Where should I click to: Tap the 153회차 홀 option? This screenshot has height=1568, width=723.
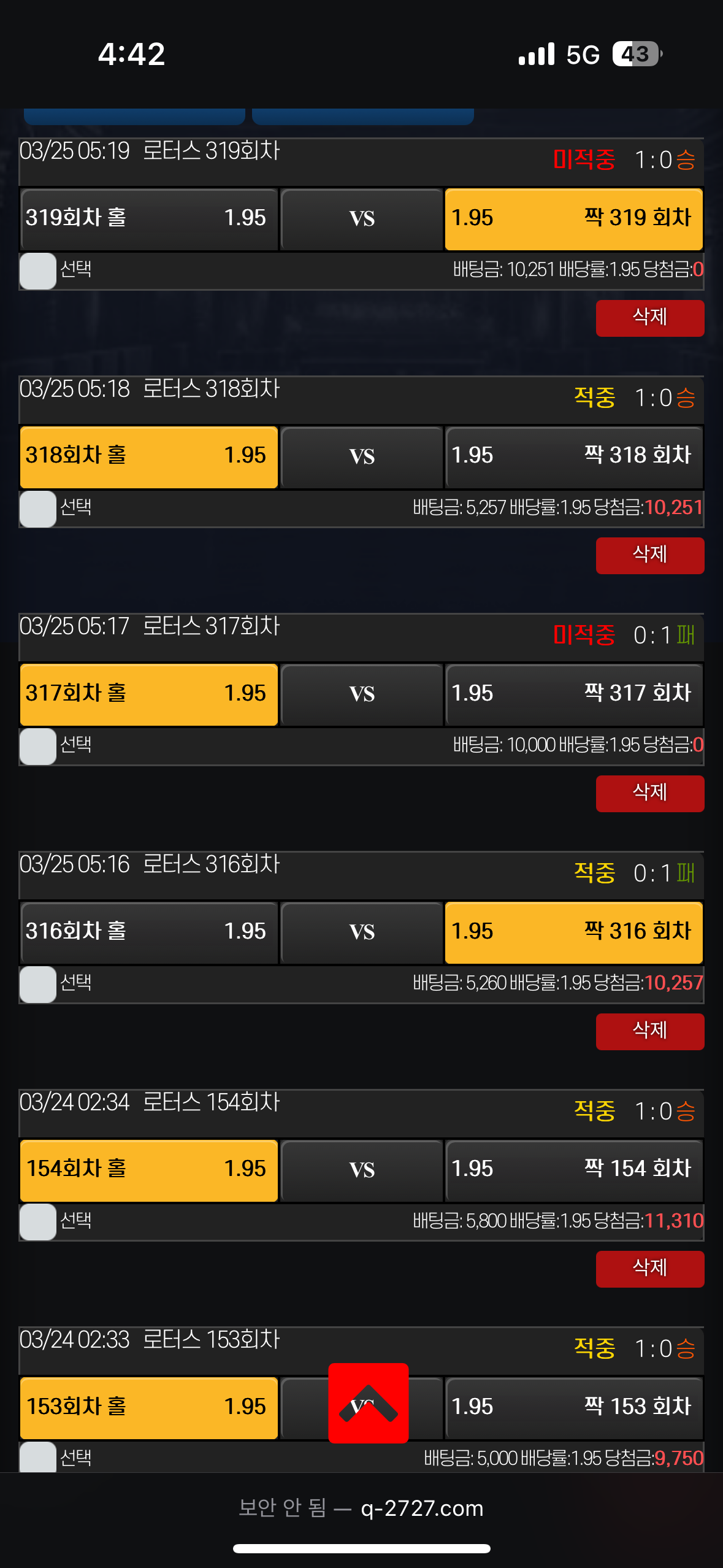[148, 1407]
